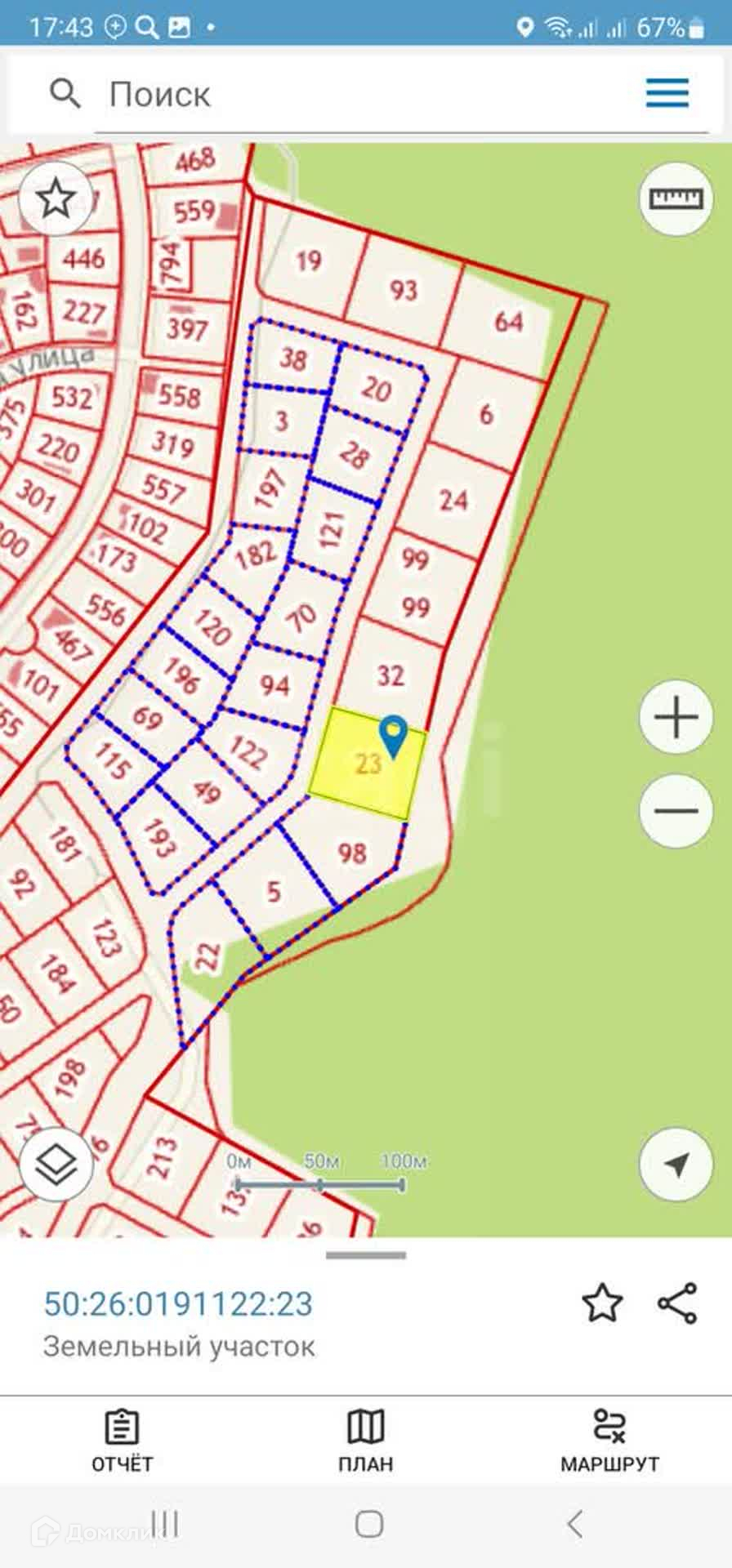Add parcel 50:26:0191122:23 to favorites
Image resolution: width=732 pixels, height=1568 pixels.
pyautogui.click(x=603, y=1303)
